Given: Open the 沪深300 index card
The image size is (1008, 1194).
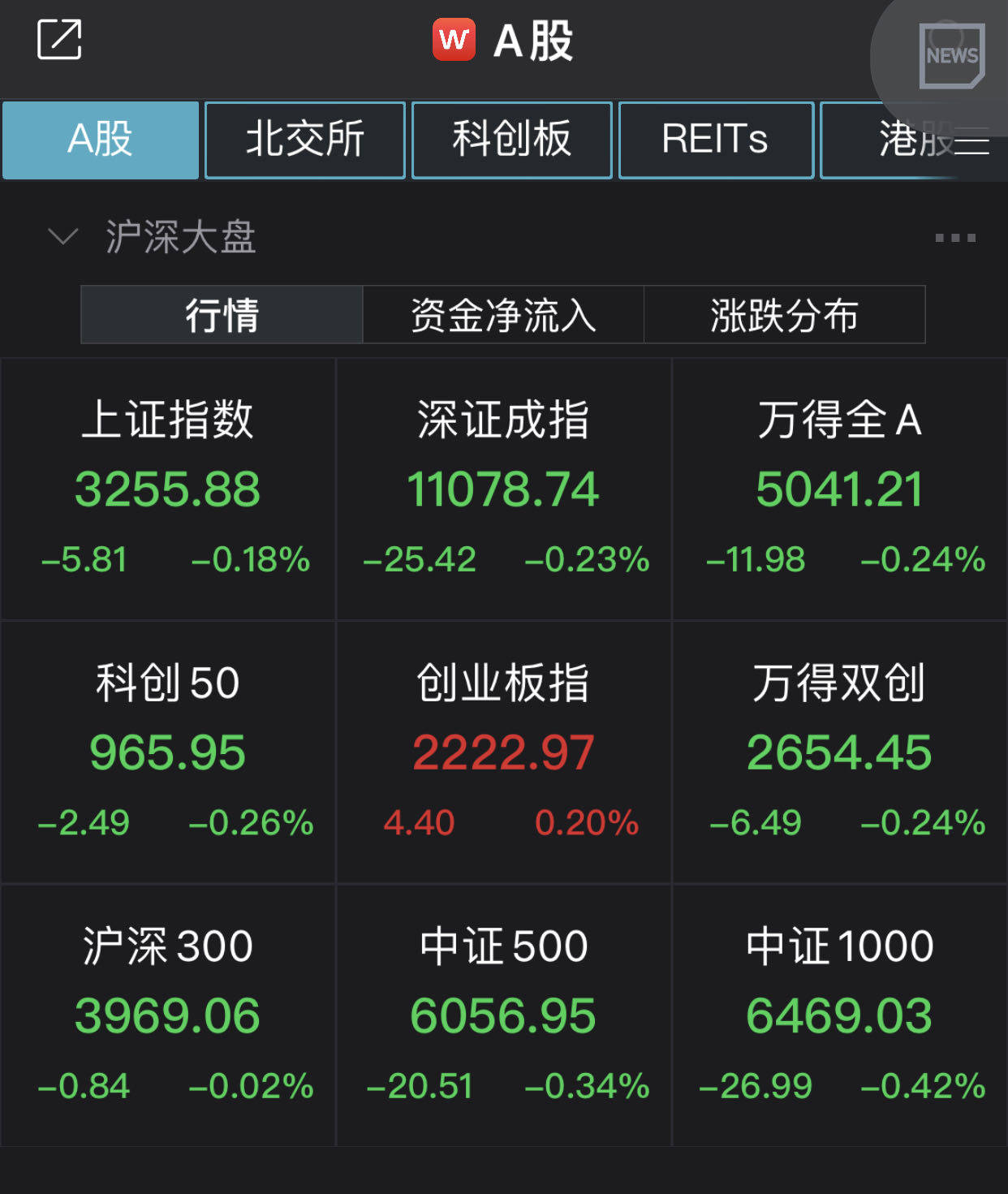Looking at the screenshot, I should click(x=168, y=1015).
